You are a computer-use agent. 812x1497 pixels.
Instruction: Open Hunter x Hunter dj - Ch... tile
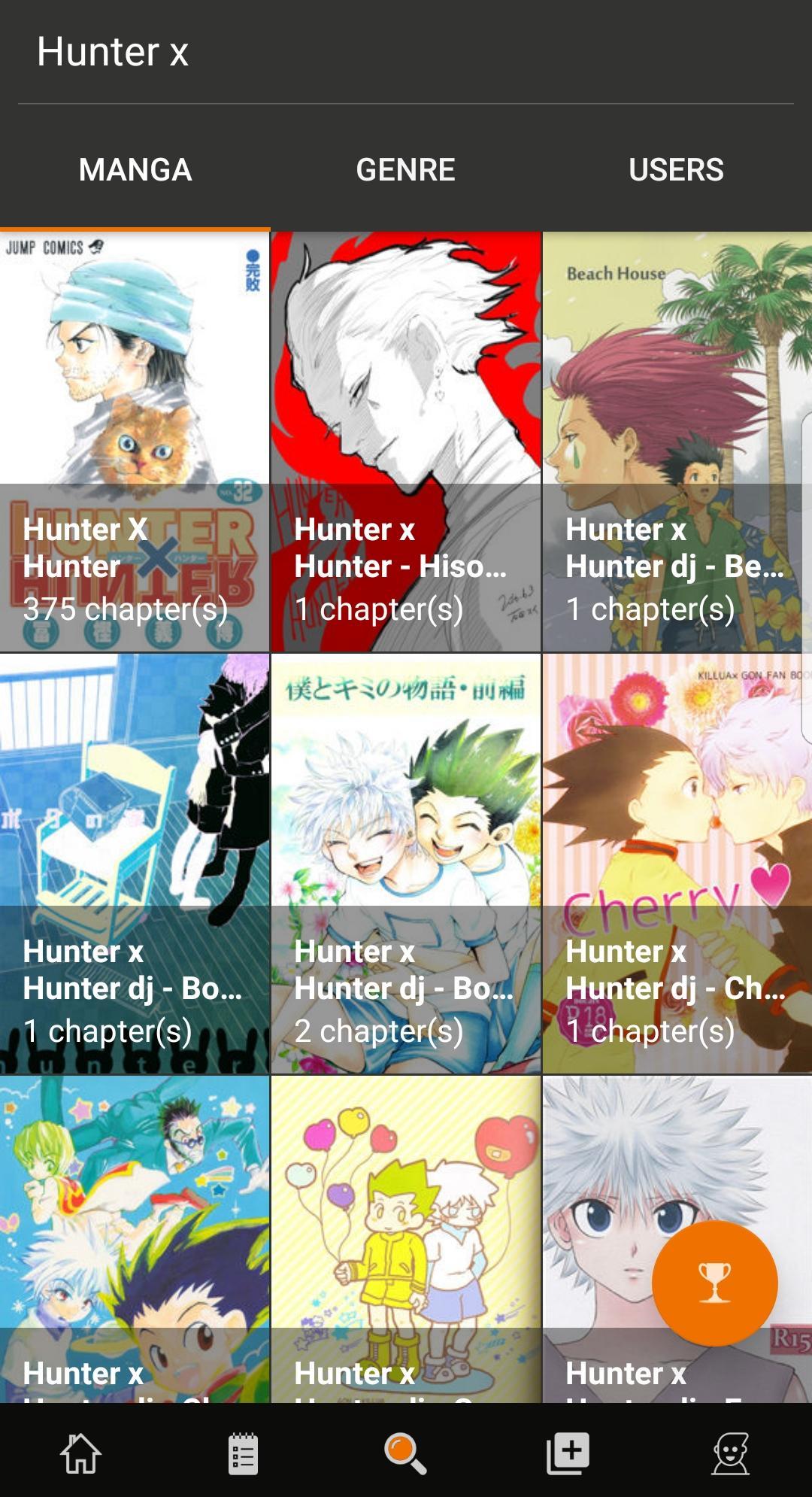[x=677, y=864]
